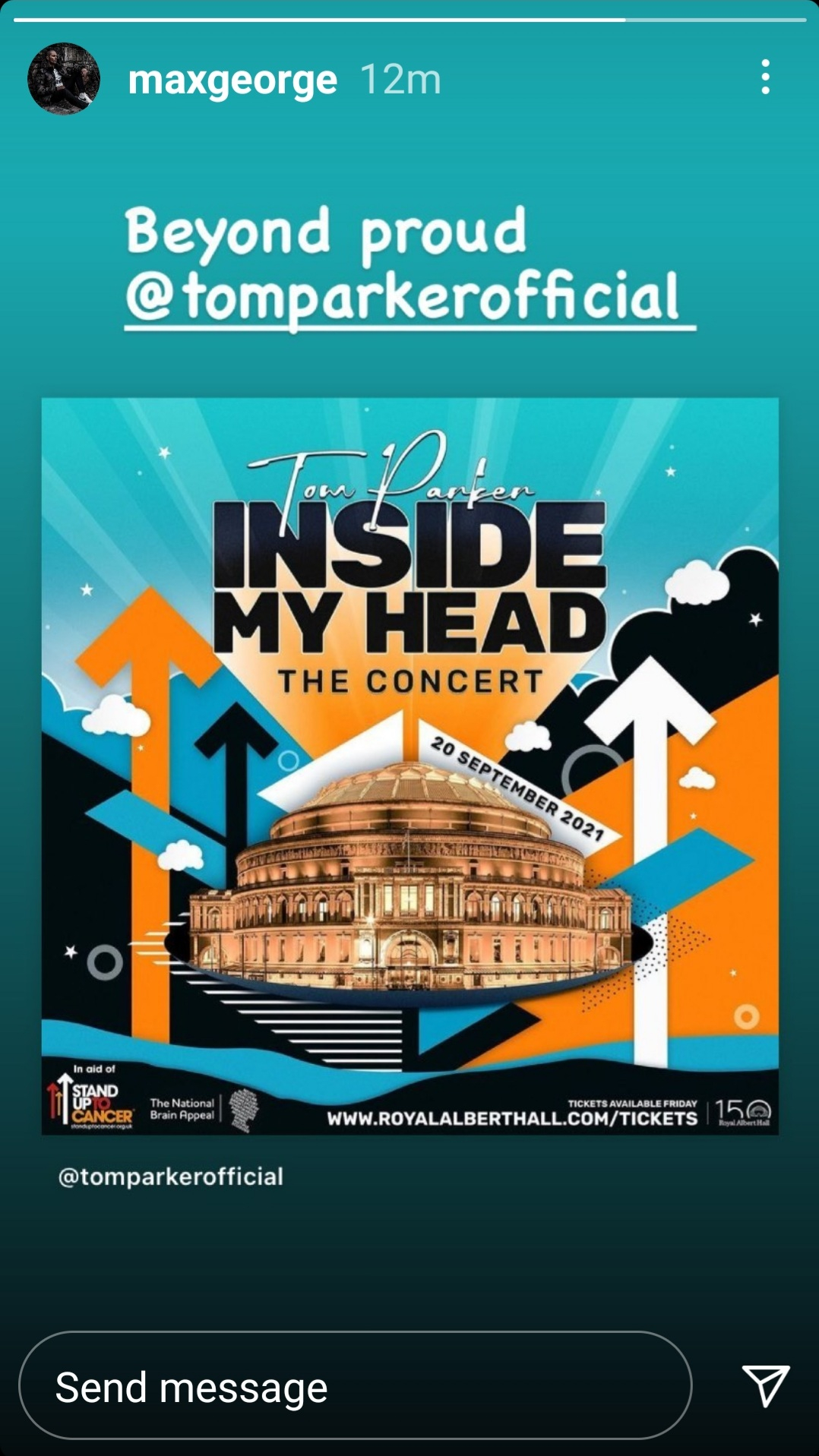Open the underlined @tomparkerofficial mention
This screenshot has width=819, height=1456.
click(x=403, y=296)
